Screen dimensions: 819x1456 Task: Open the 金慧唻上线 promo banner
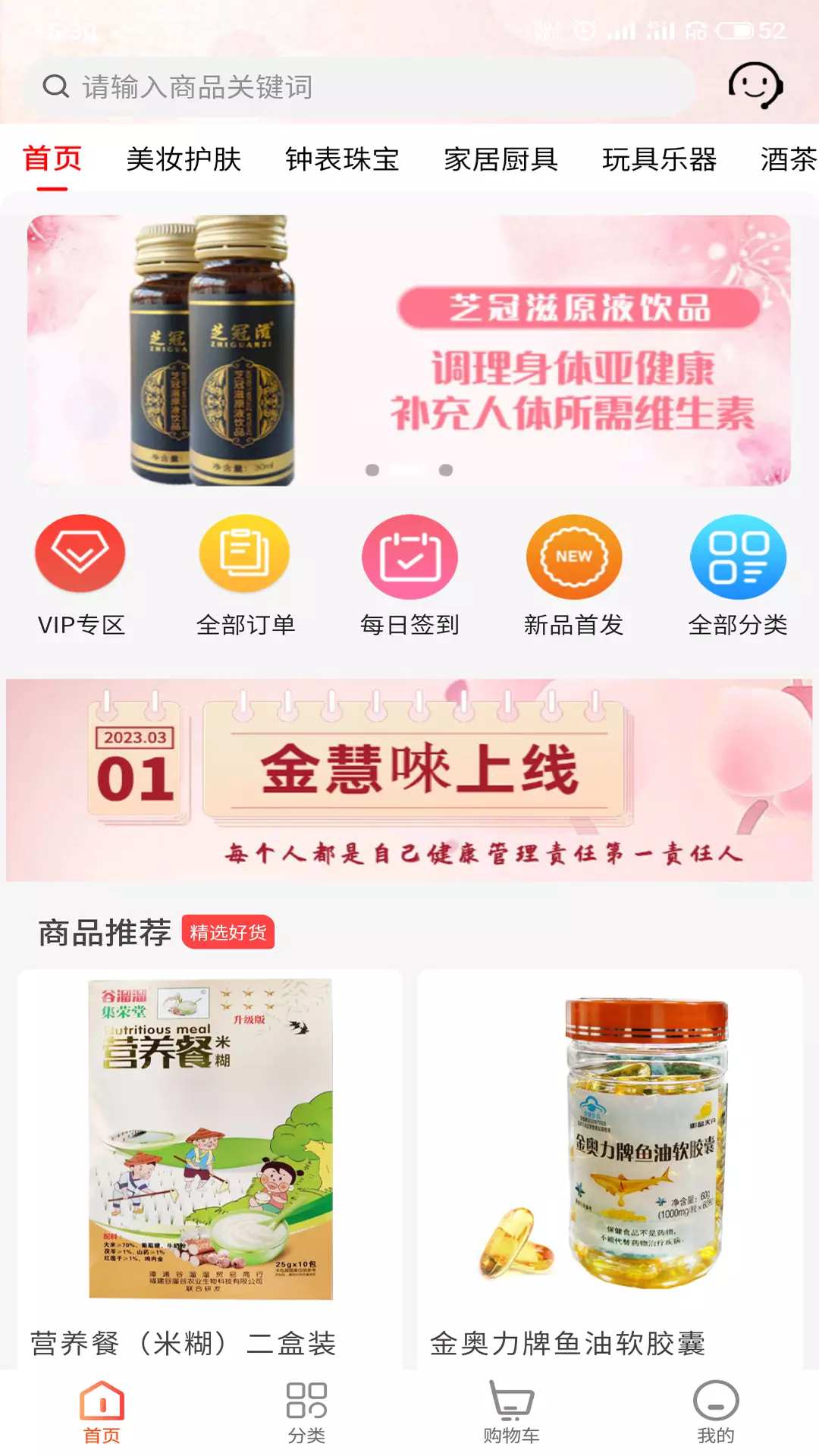[409, 780]
